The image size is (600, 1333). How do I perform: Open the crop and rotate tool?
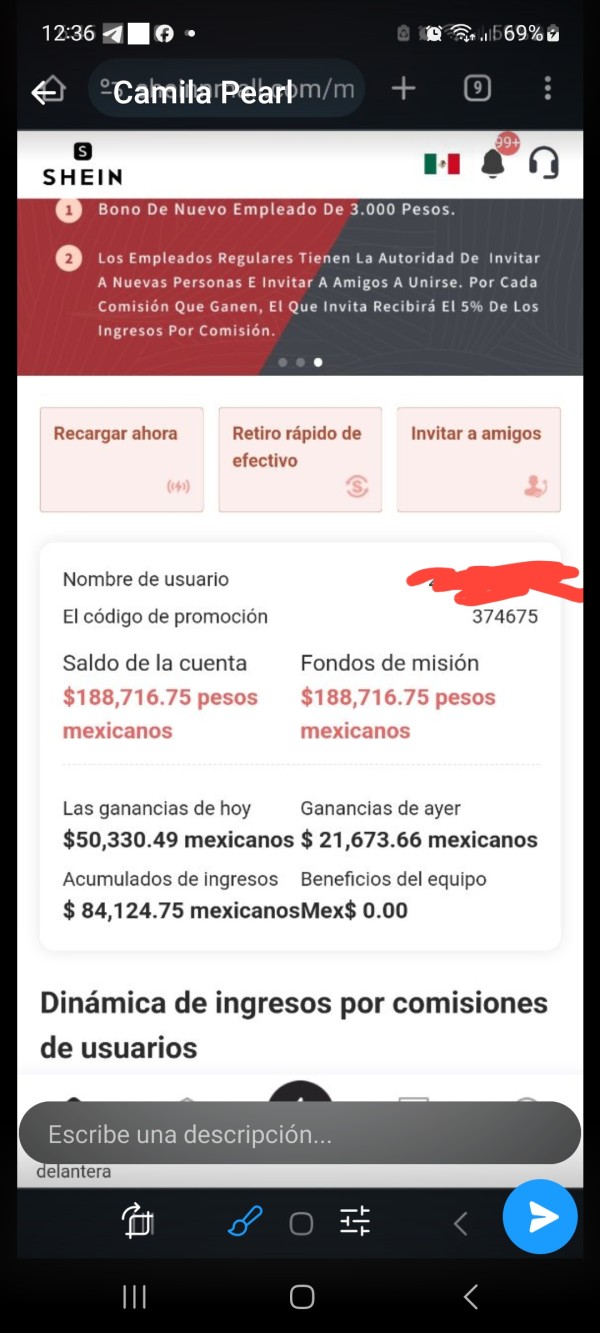pyautogui.click(x=137, y=1221)
